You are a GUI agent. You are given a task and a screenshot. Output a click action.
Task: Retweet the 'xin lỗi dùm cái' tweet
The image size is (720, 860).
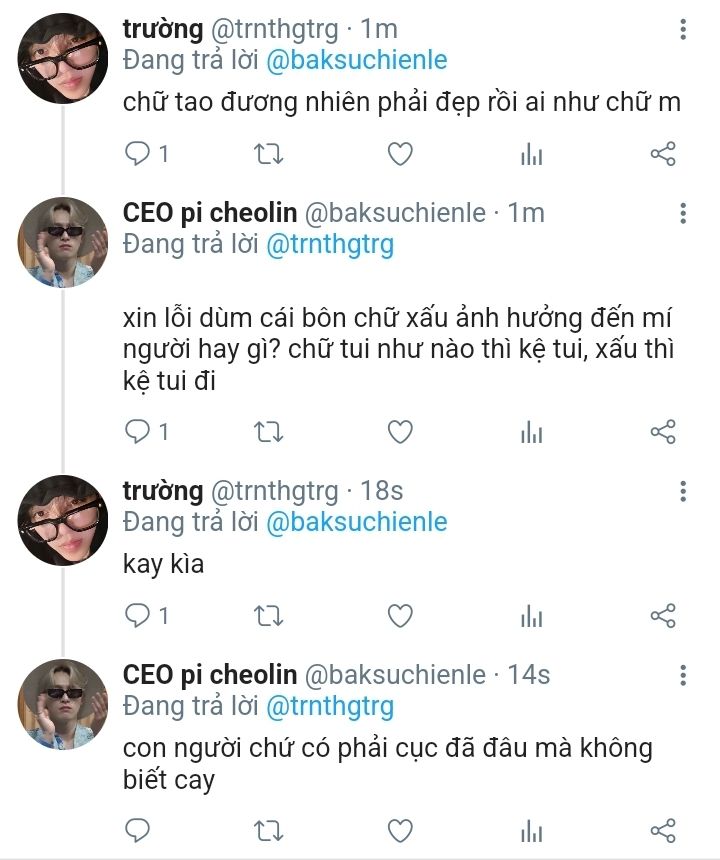(x=269, y=431)
